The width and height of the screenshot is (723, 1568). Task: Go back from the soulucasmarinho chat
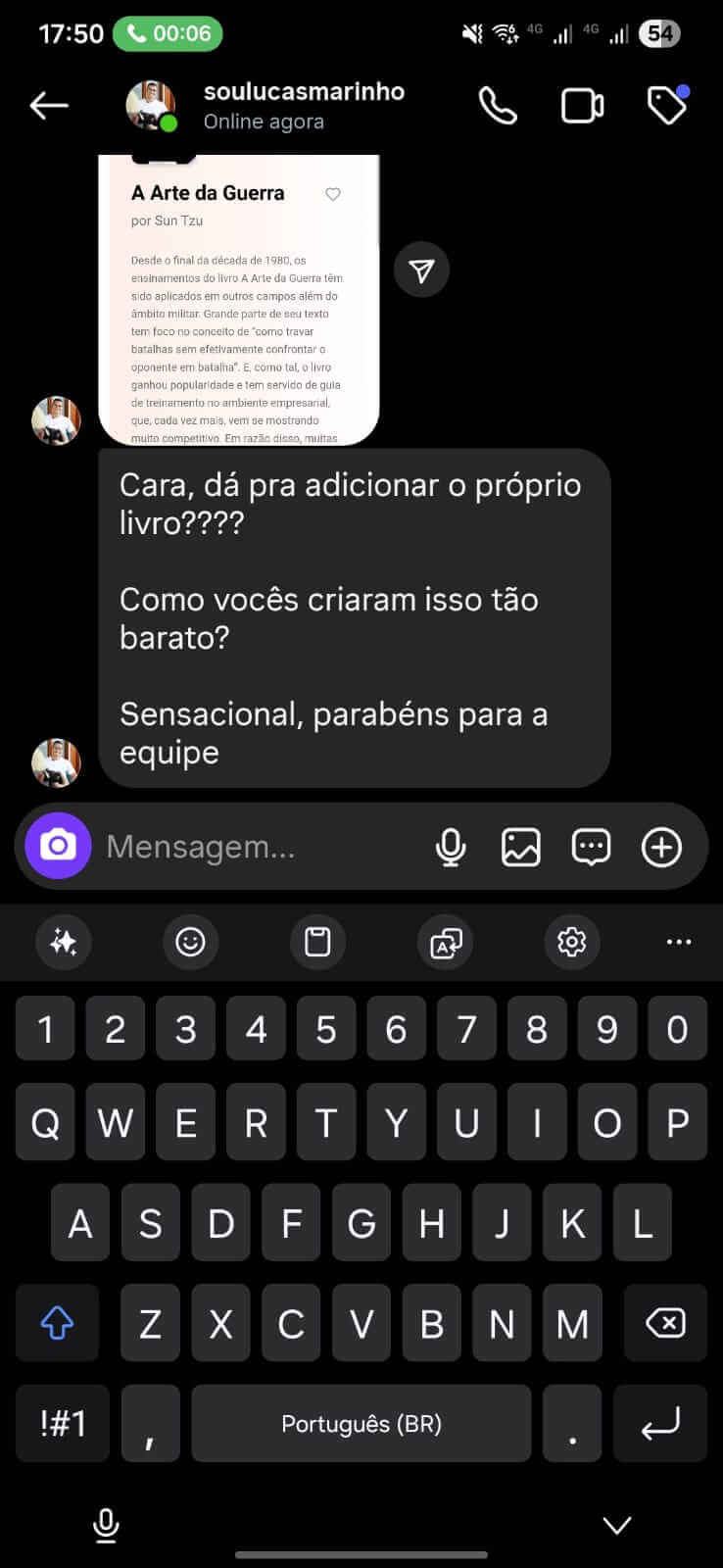pos(49,106)
